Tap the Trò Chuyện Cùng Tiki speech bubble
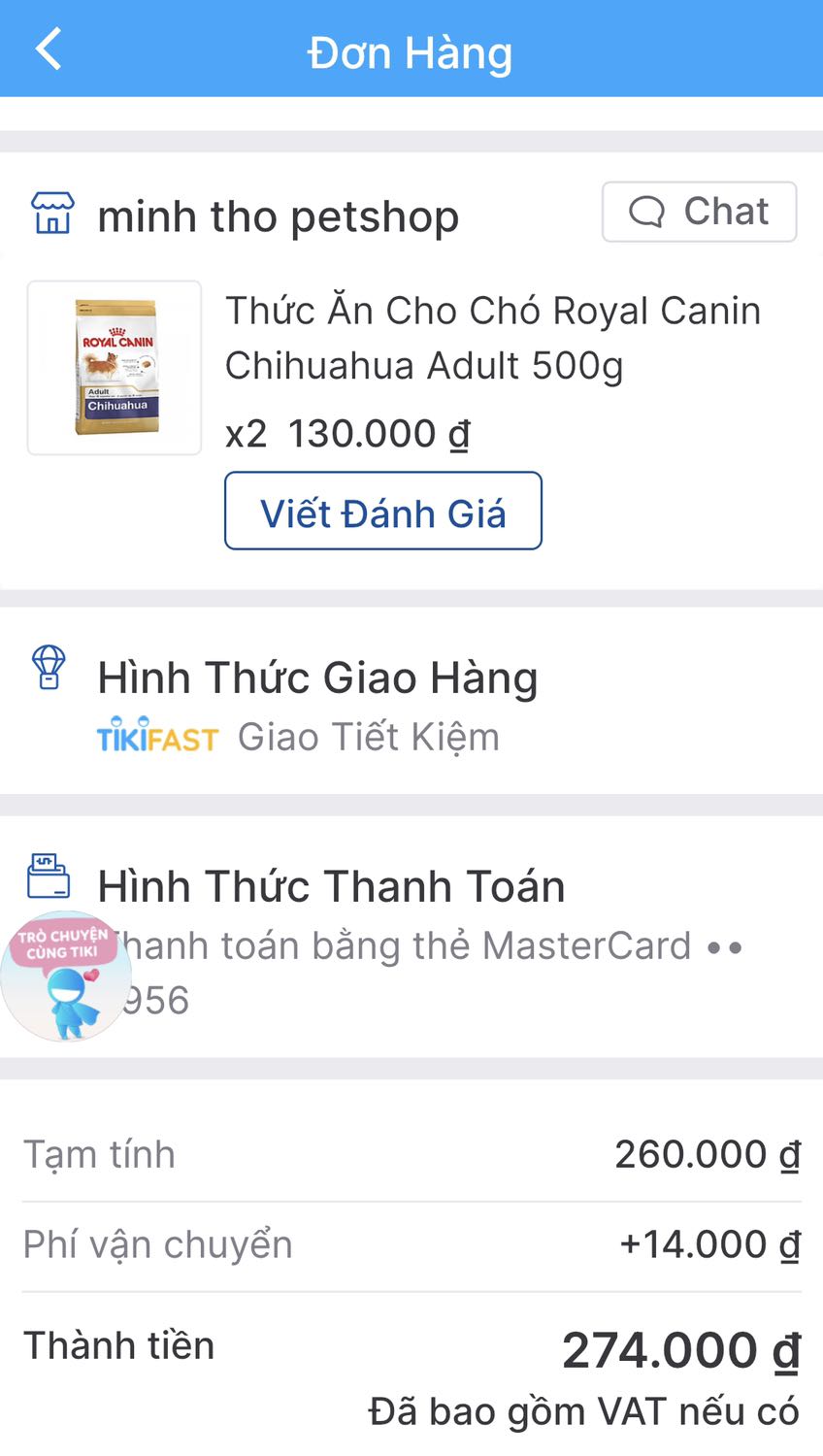This screenshot has height=1456, width=823. (x=66, y=946)
